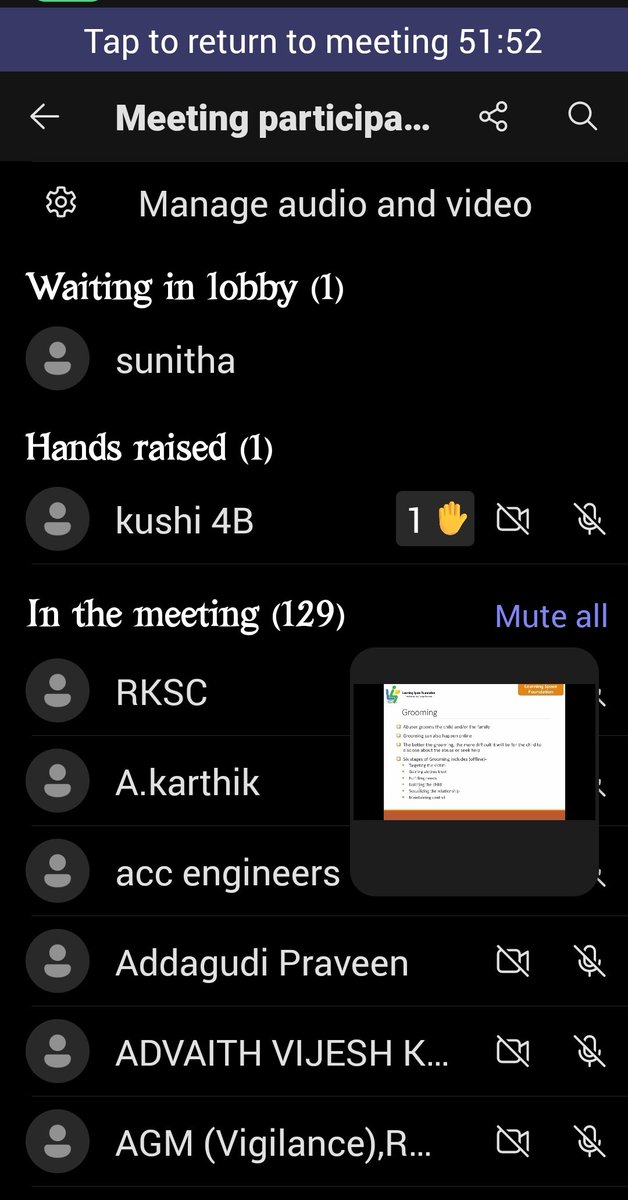Open sunitha waiting in lobby
Image resolution: width=628 pixels, height=1200 pixels.
(x=314, y=360)
